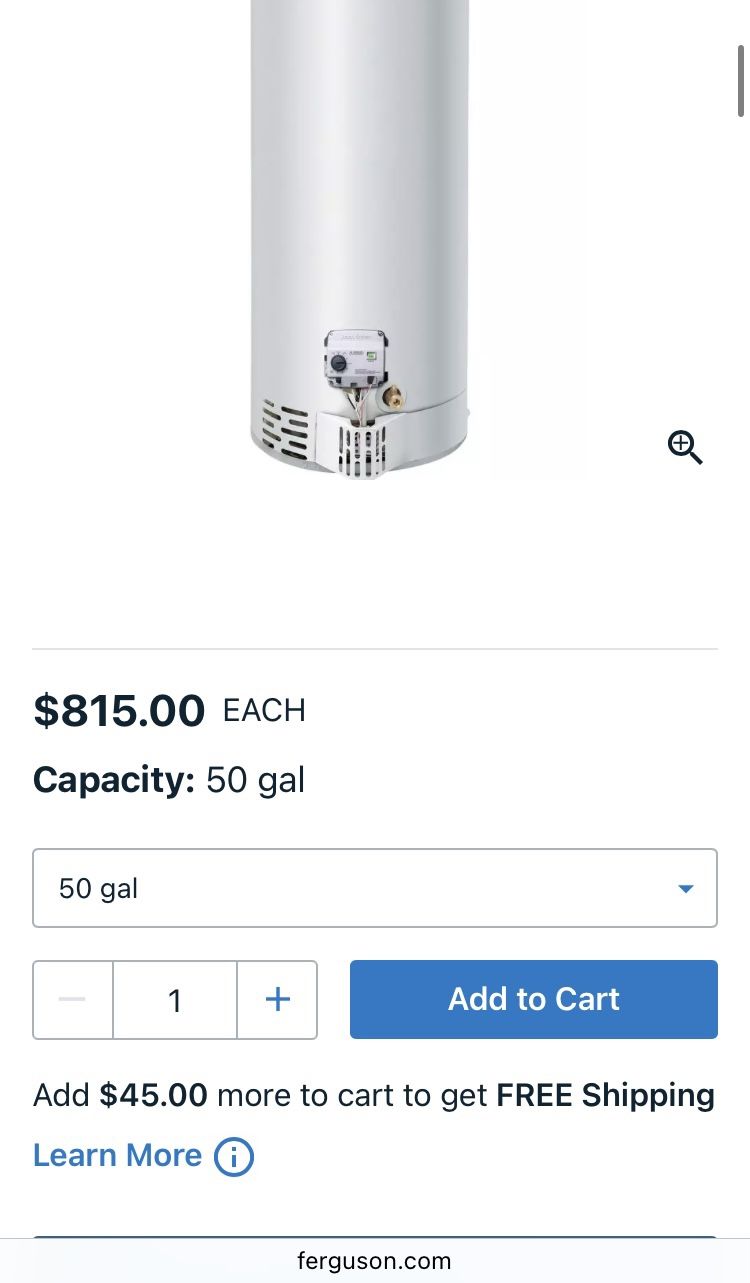Image resolution: width=750 pixels, height=1283 pixels.
Task: Click the $815.00 price text
Action: point(119,711)
